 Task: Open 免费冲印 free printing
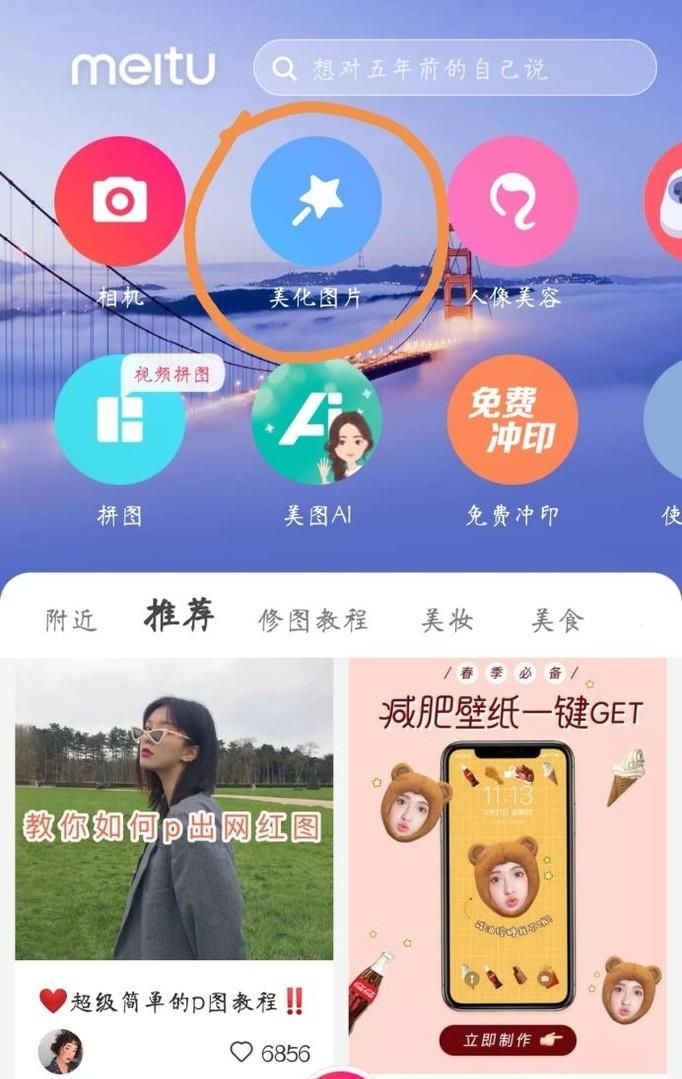click(512, 419)
